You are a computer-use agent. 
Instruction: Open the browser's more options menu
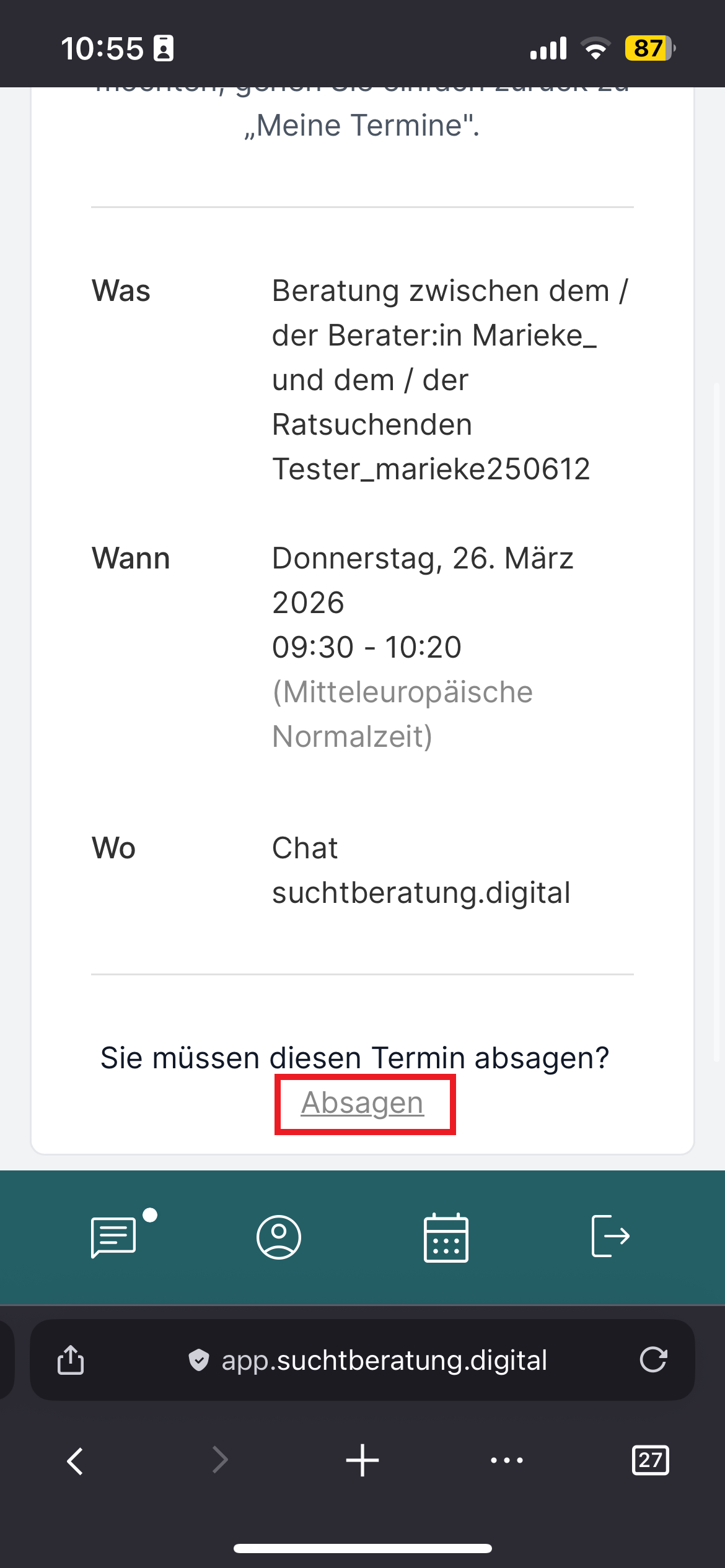pos(506,1461)
